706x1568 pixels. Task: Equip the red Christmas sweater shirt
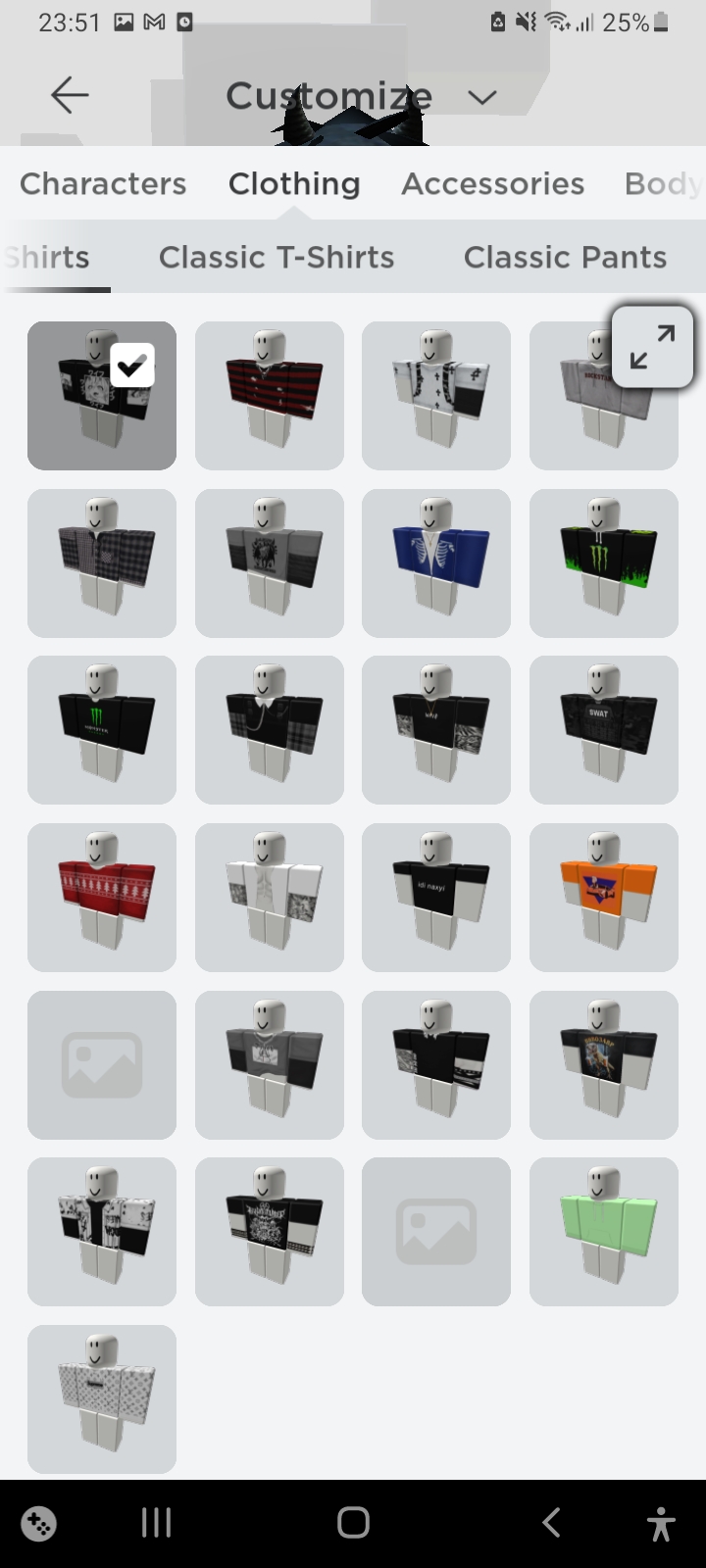point(102,898)
